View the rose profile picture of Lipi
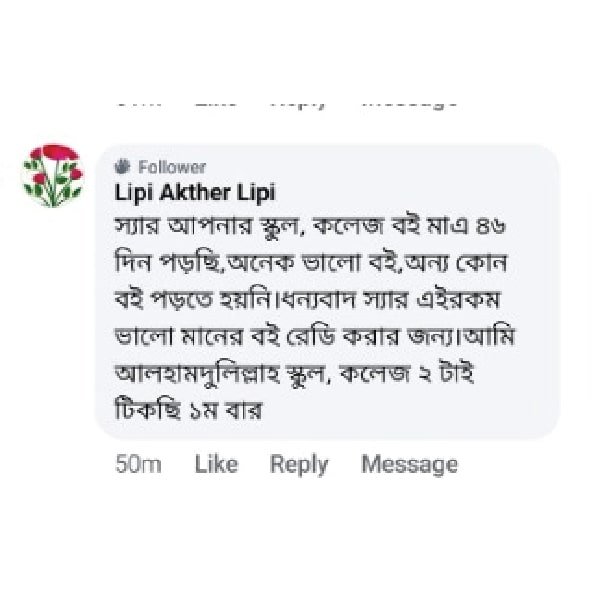The image size is (600, 600). tap(53, 176)
